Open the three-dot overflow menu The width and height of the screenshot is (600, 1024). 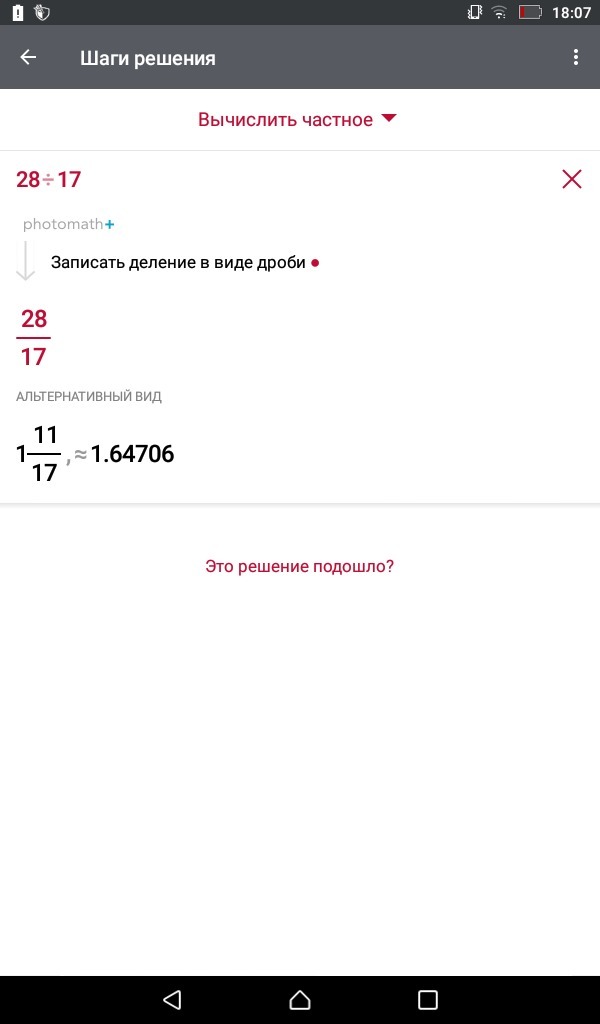(575, 57)
